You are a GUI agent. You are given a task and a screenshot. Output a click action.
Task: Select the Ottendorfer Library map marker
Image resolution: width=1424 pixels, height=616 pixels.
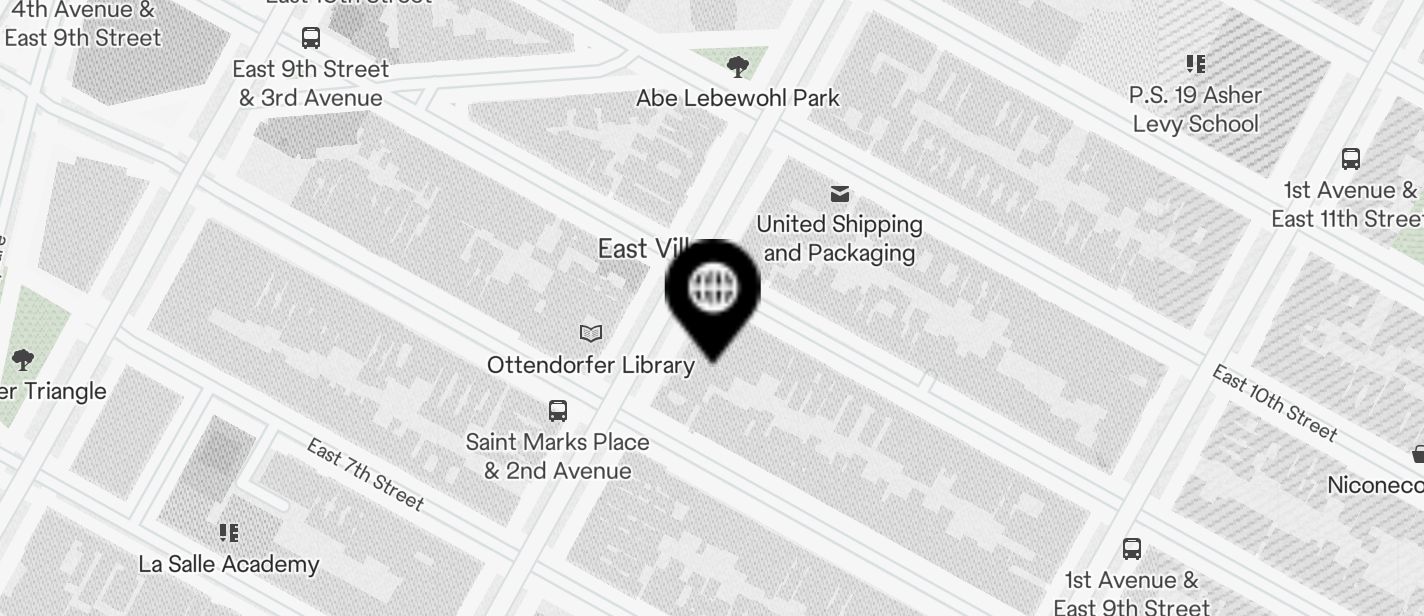click(591, 333)
